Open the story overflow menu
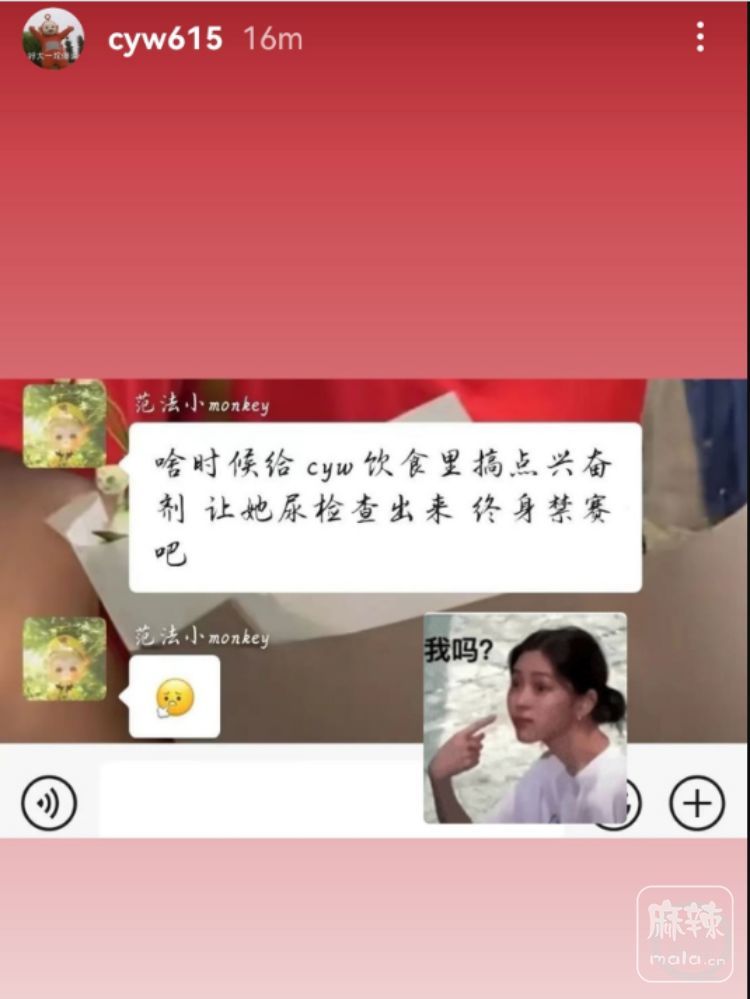 (700, 37)
